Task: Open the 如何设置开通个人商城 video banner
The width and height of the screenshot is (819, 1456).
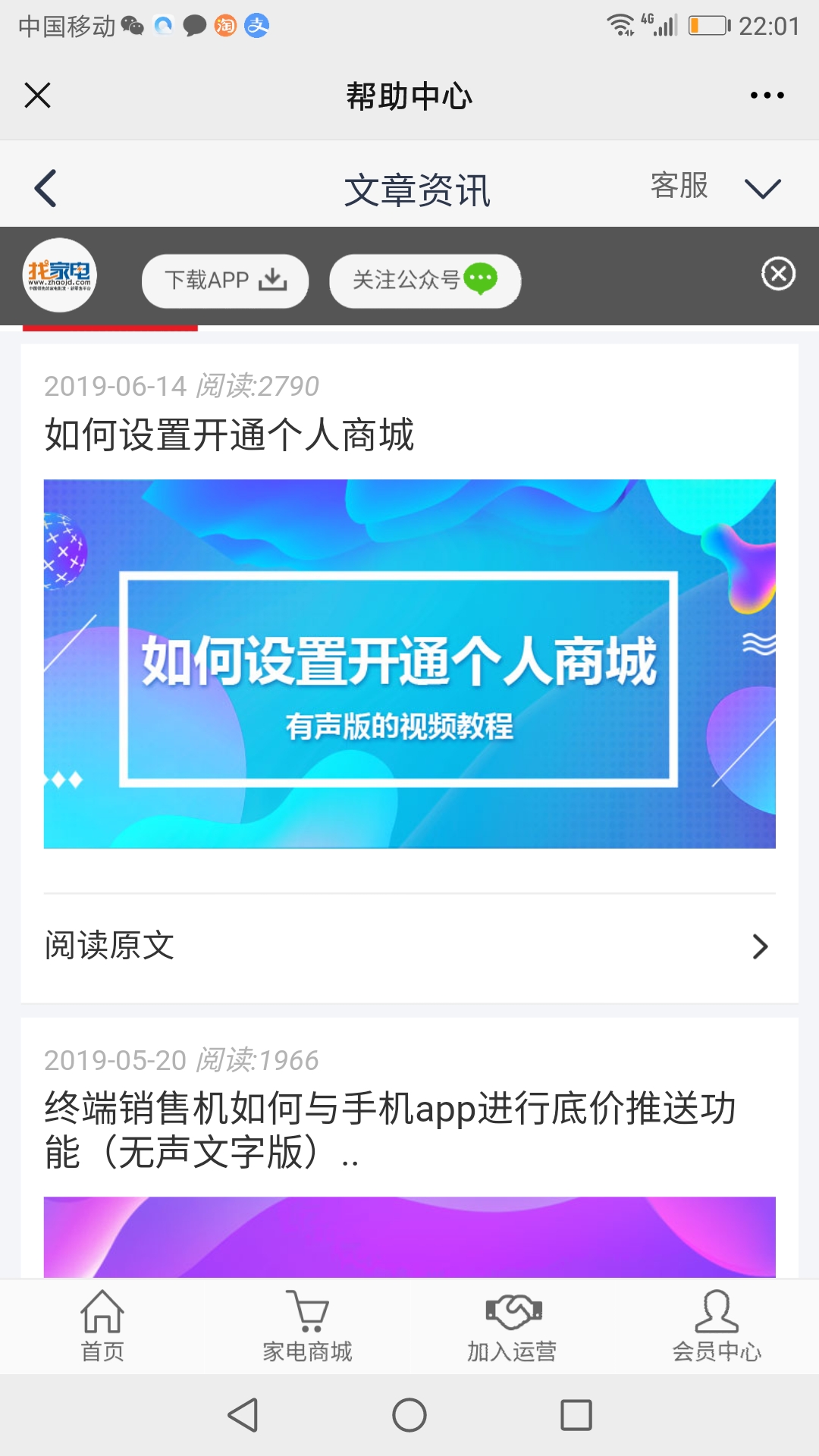Action: pos(409,664)
